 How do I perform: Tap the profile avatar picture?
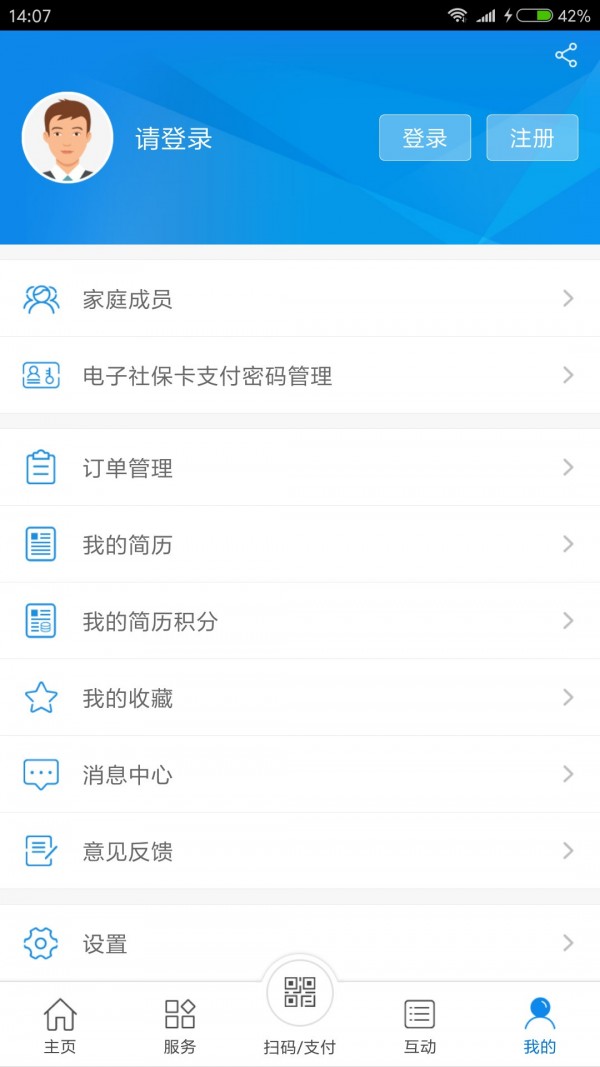coord(67,138)
